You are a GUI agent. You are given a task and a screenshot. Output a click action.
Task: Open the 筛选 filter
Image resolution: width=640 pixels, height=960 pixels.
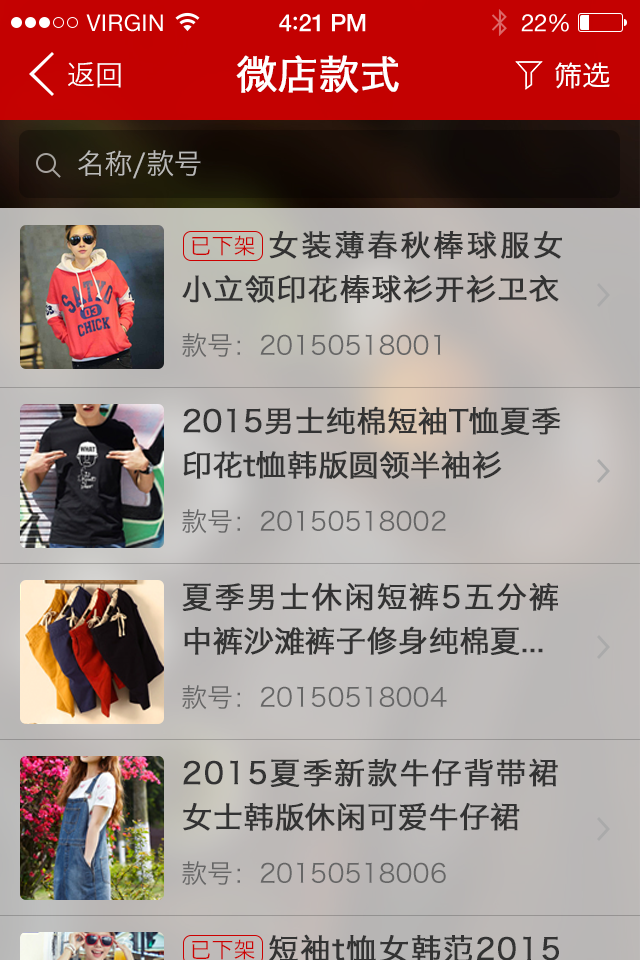coord(563,75)
